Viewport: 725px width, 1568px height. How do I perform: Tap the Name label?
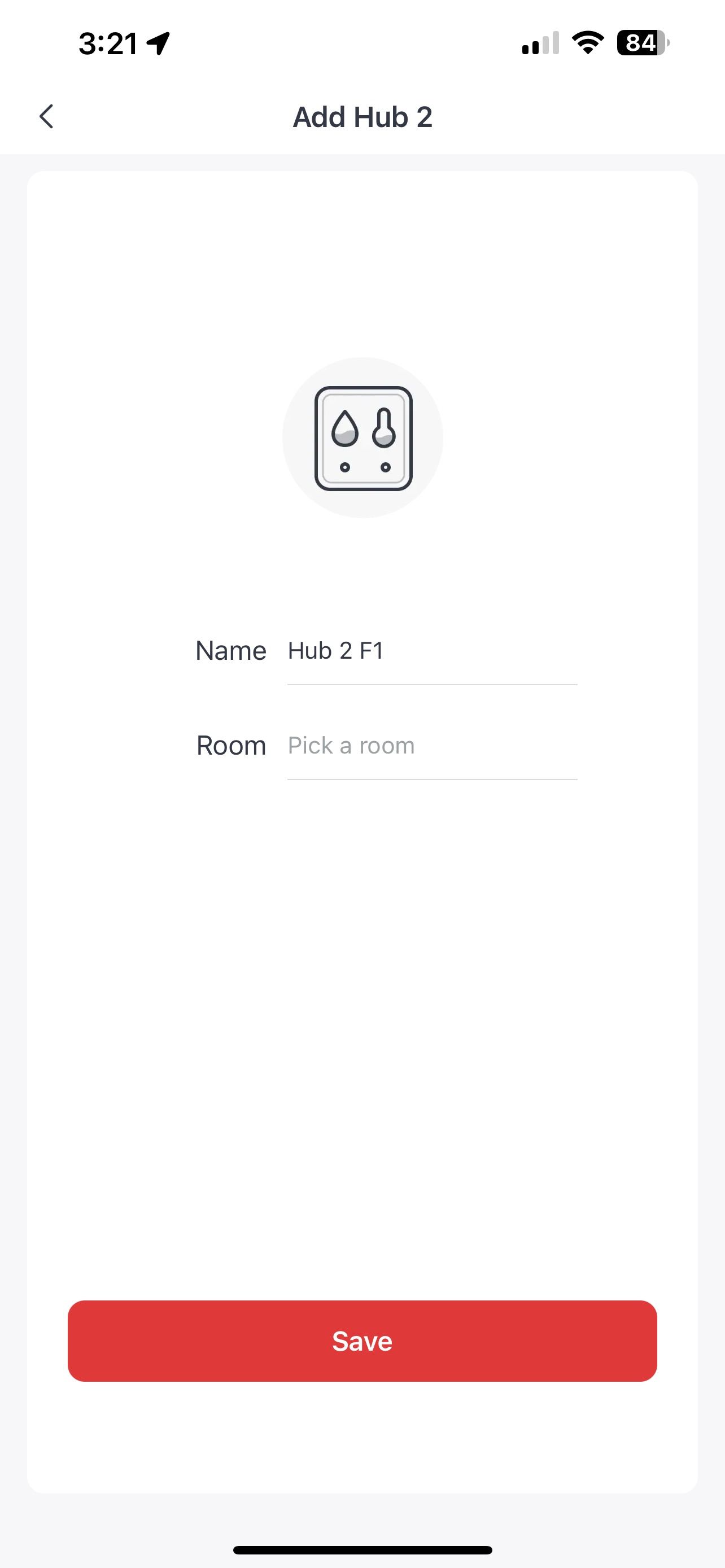pos(231,650)
